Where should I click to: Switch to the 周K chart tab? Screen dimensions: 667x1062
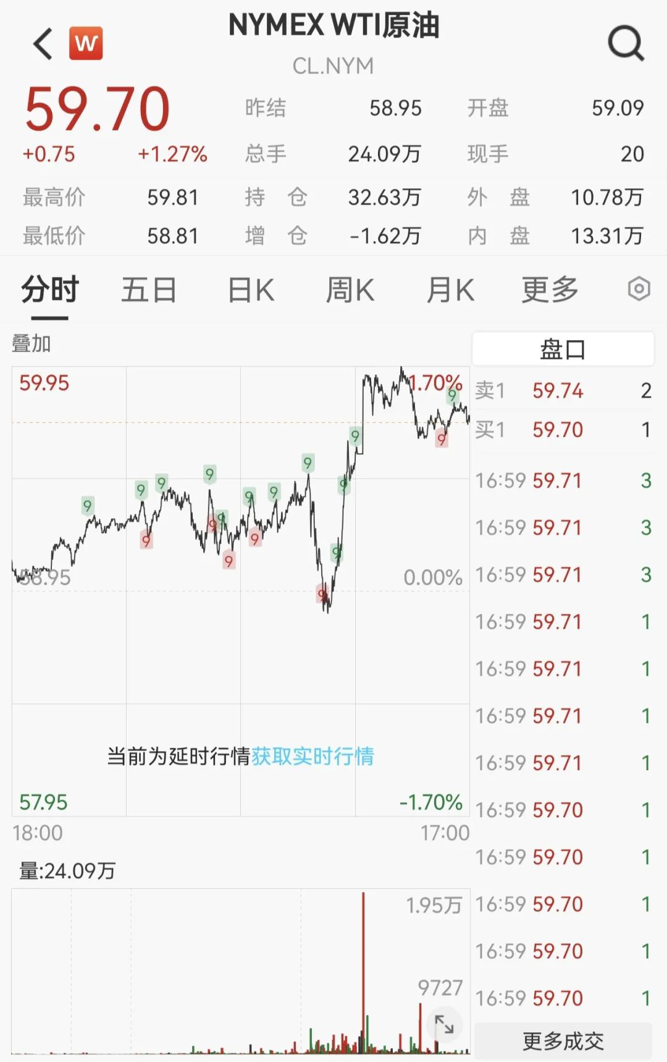(350, 290)
